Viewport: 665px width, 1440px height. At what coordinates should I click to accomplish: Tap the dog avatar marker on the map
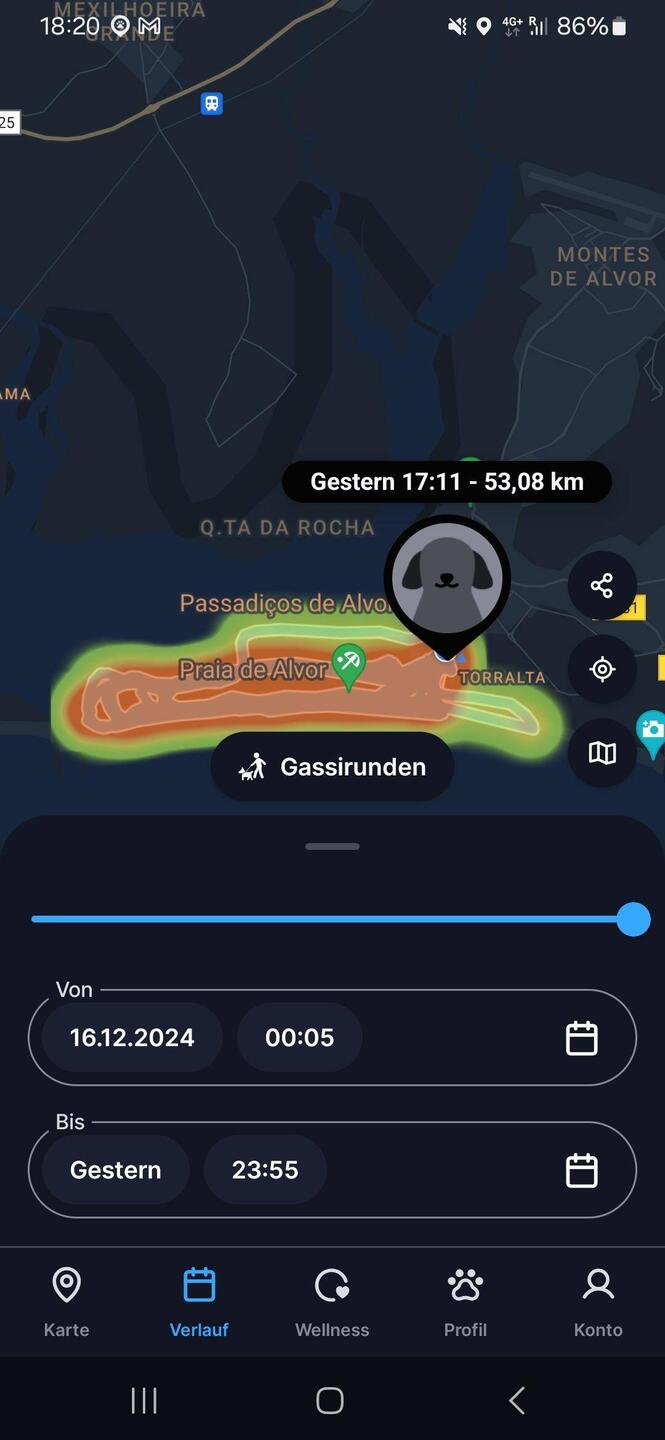(x=447, y=580)
